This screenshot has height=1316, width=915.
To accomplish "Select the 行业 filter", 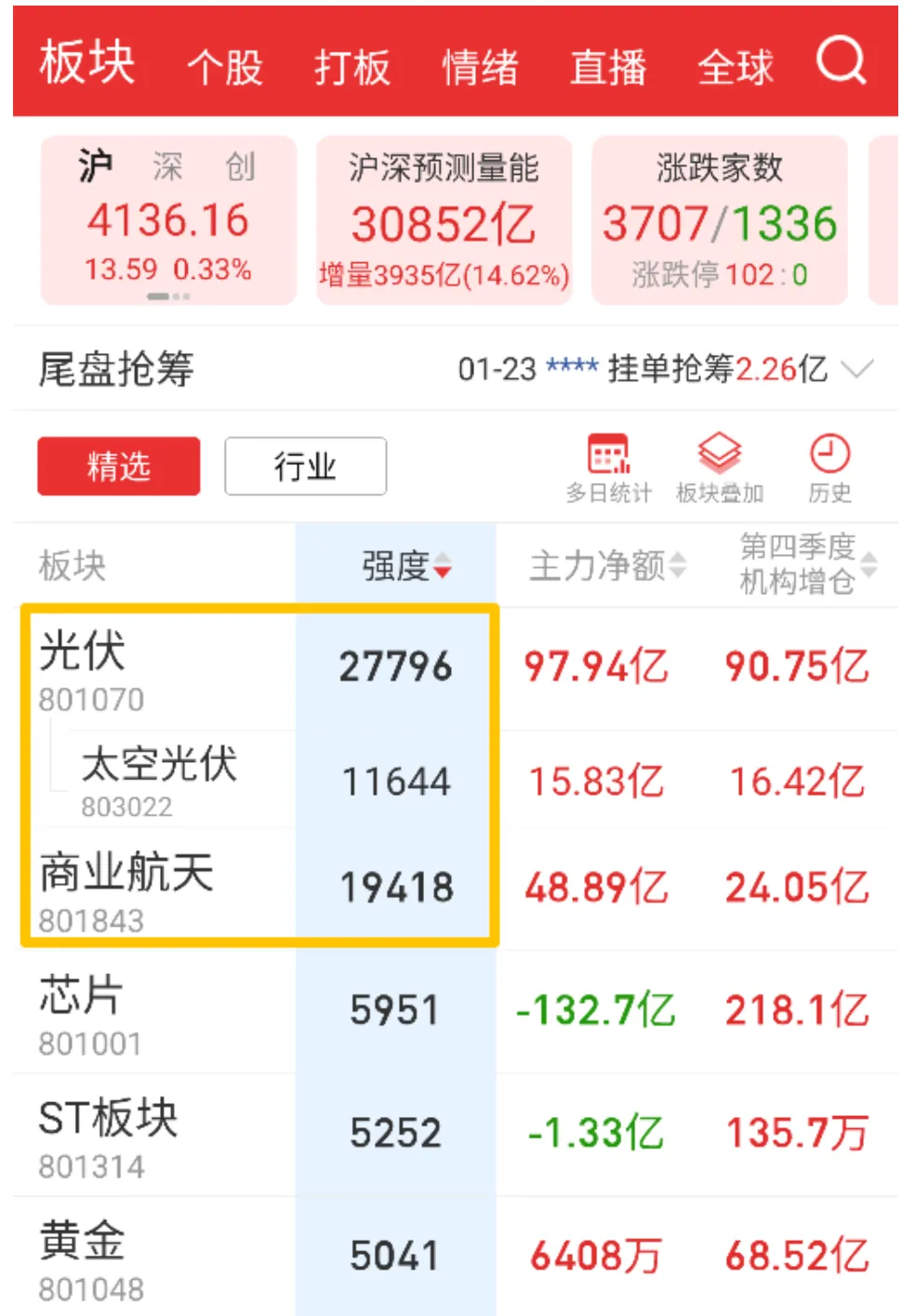I will 305,466.
